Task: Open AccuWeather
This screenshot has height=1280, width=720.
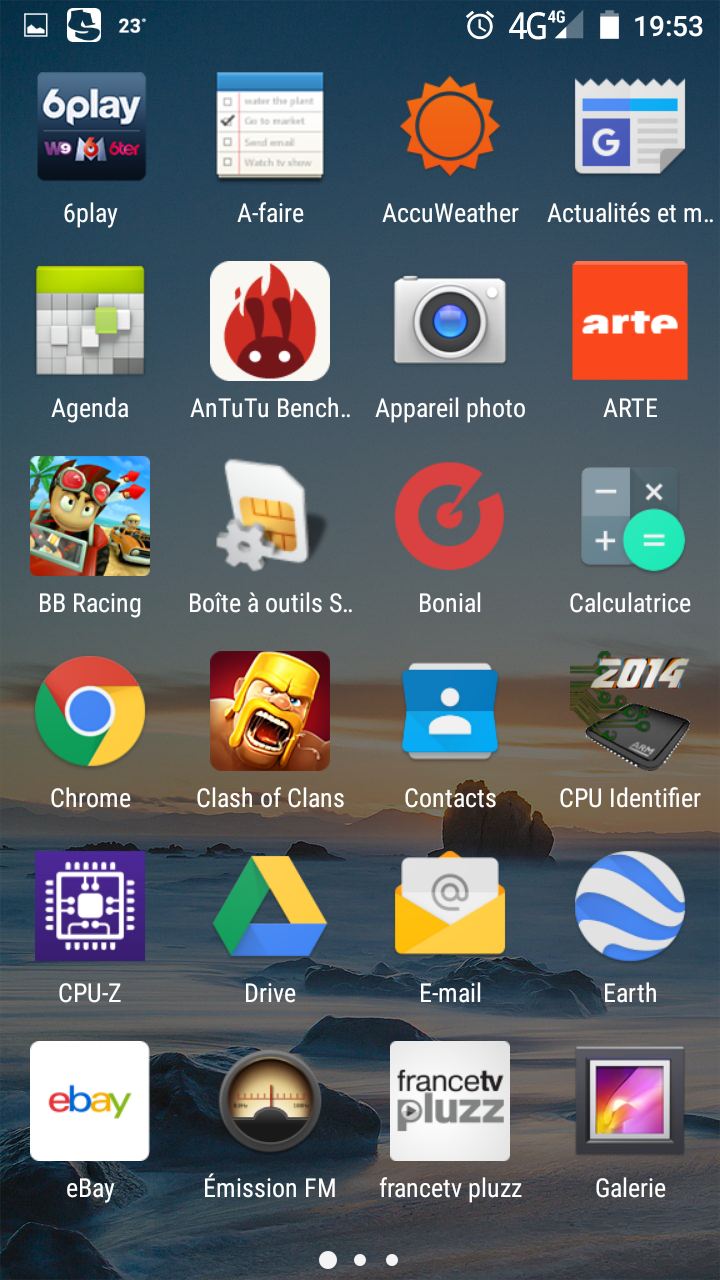Action: pyautogui.click(x=450, y=126)
